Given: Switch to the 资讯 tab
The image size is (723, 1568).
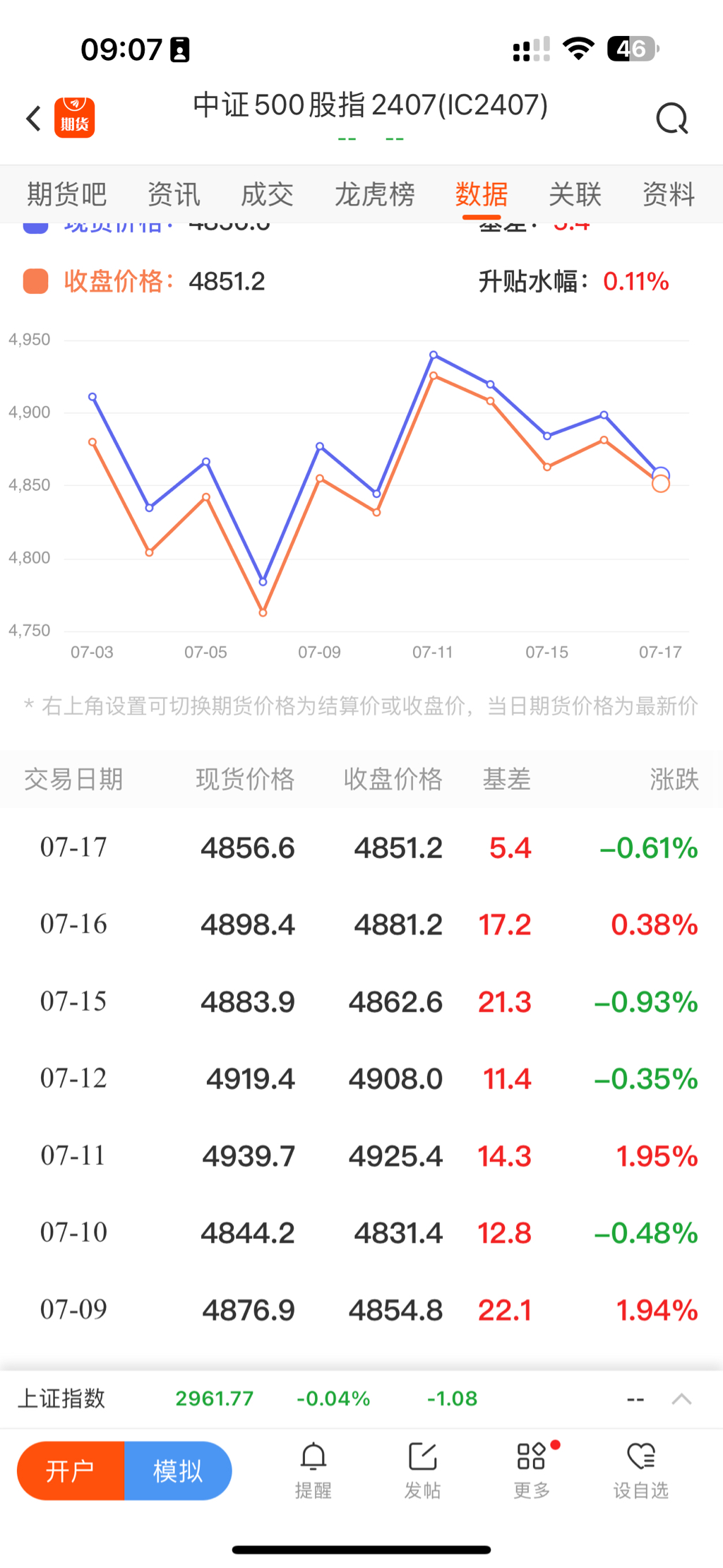Looking at the screenshot, I should (x=174, y=194).
